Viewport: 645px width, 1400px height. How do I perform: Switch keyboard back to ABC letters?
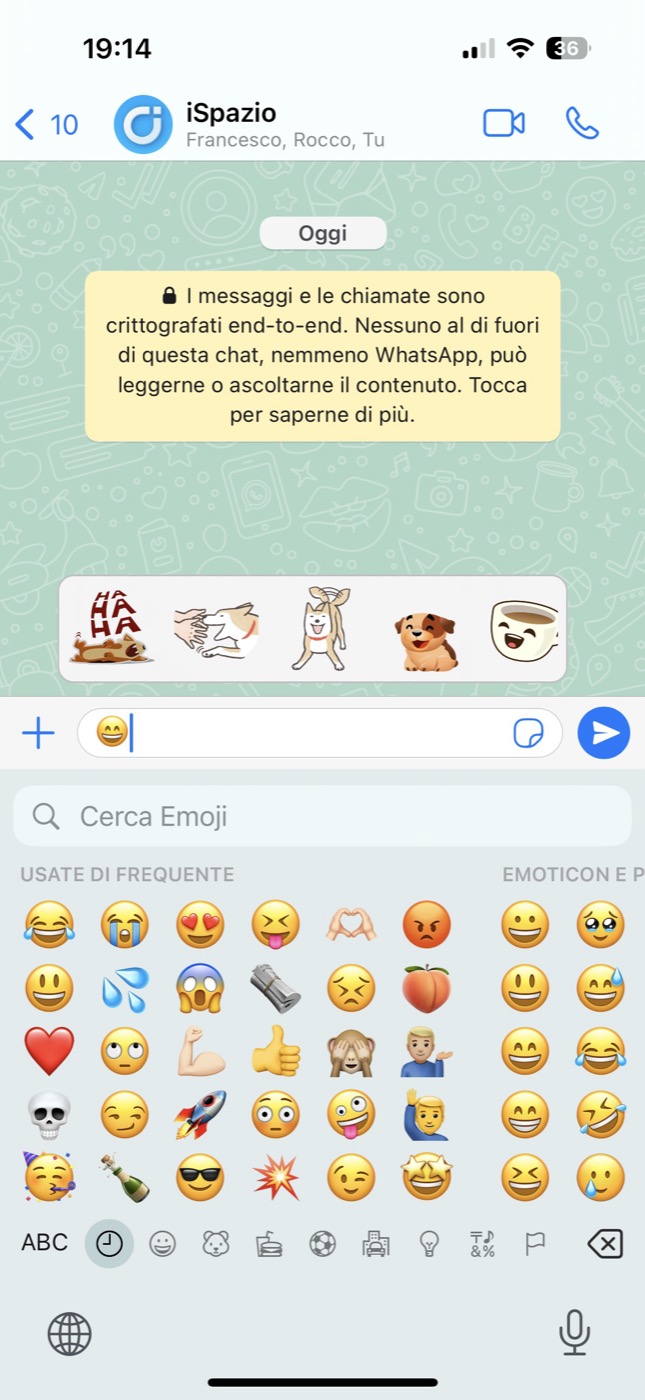pyautogui.click(x=45, y=1243)
